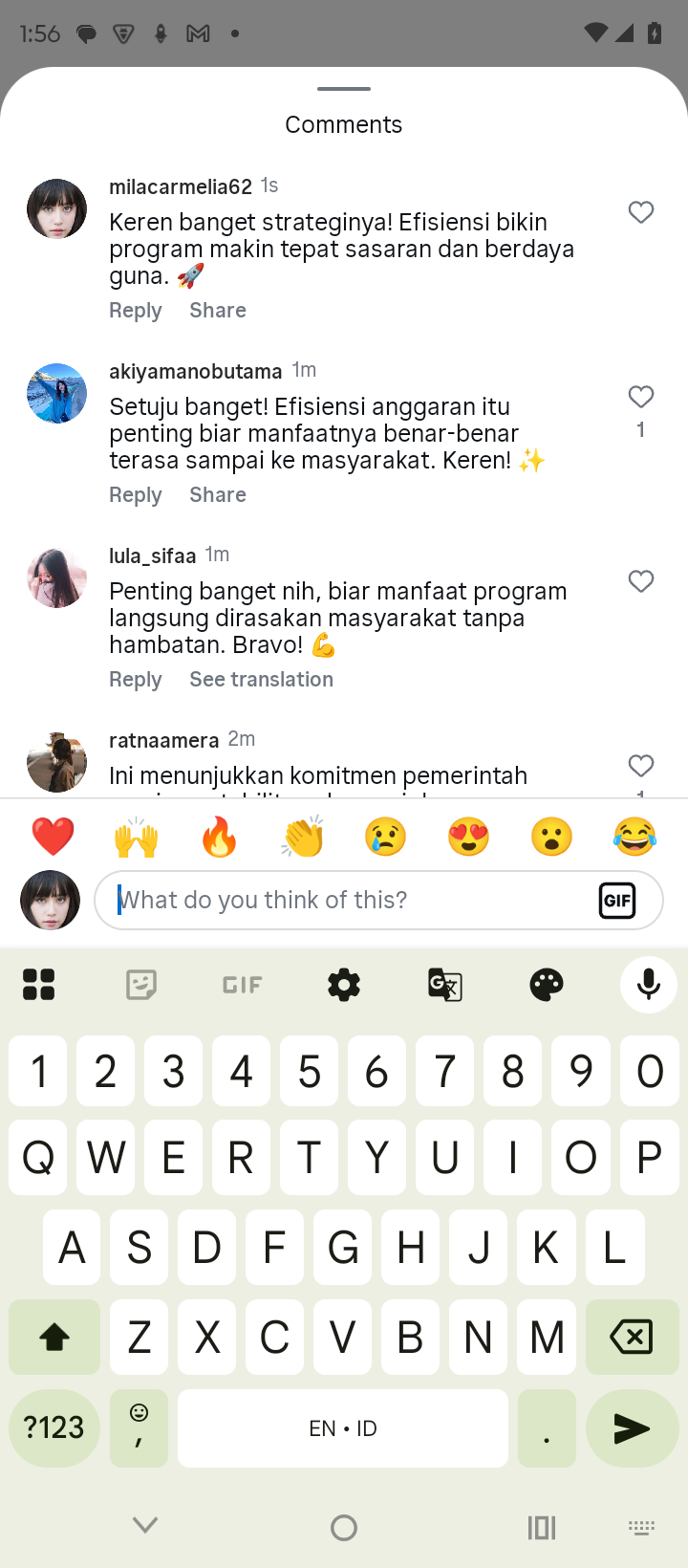Hide the keyboard with the down chevron
Screen dimensions: 688x1568
(145, 1526)
